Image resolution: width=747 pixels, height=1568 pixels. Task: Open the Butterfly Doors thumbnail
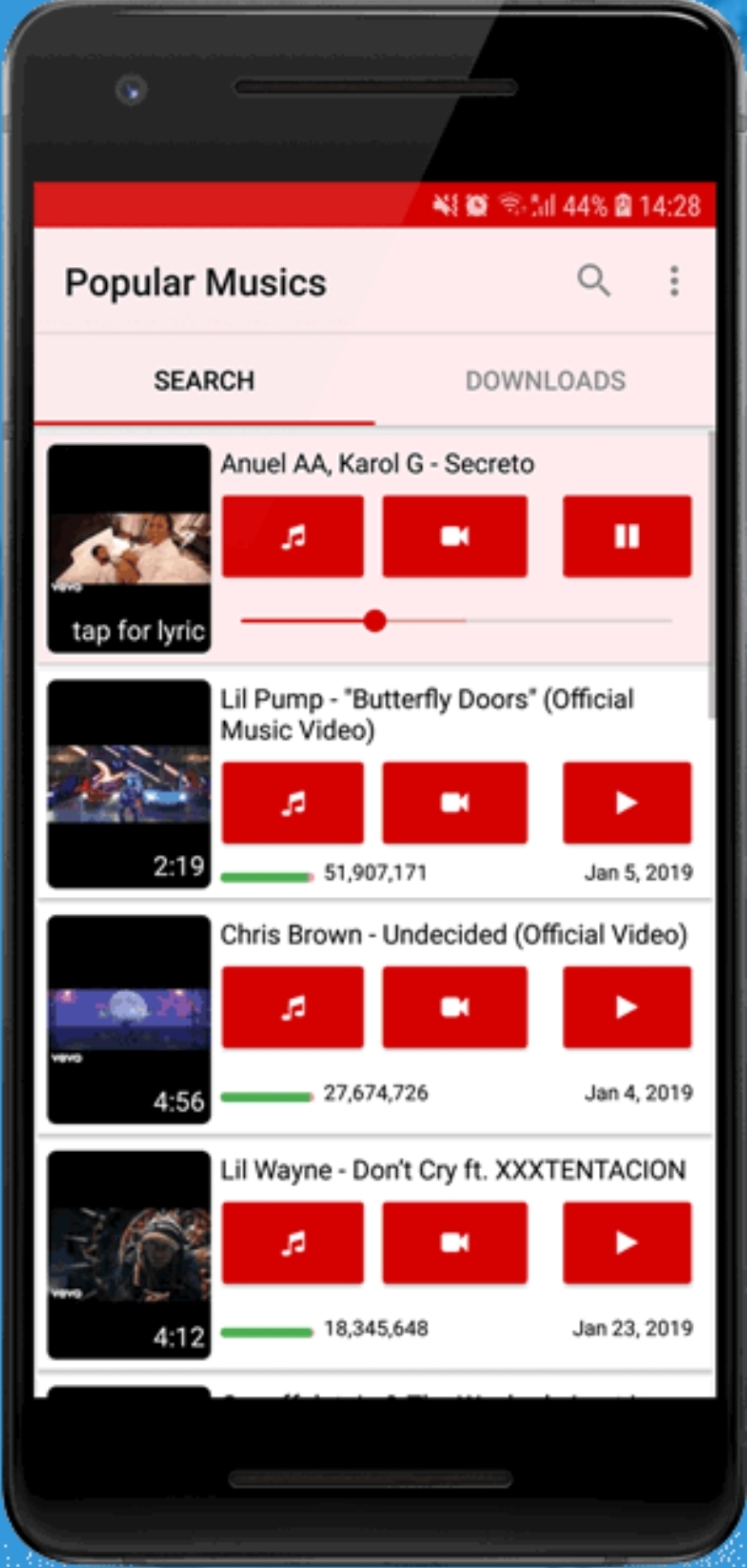128,783
